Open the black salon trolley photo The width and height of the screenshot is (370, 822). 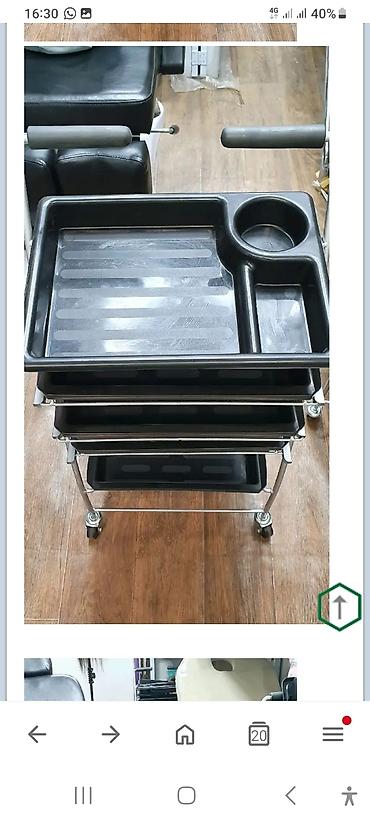[176, 334]
